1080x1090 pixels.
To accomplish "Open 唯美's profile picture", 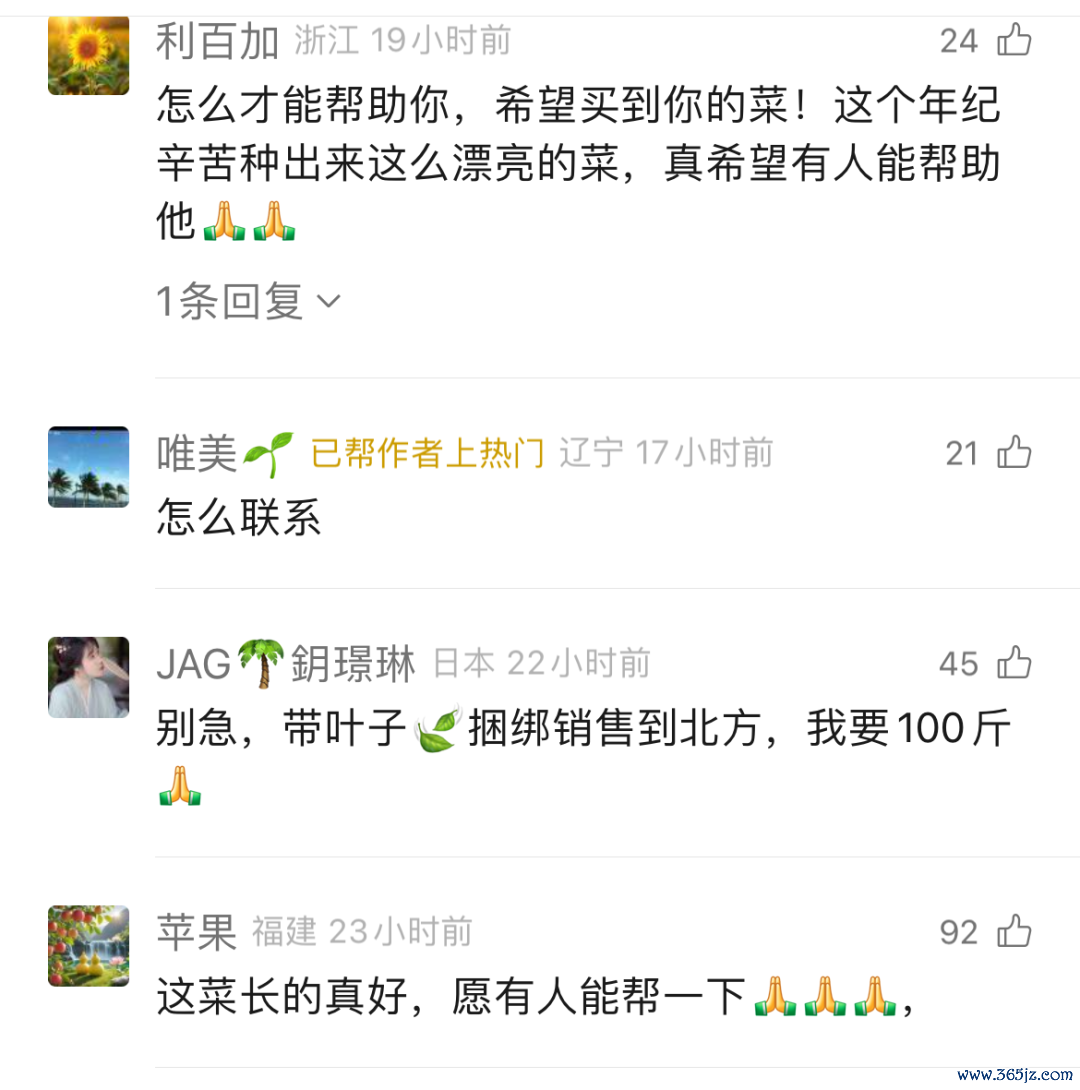I will click(89, 467).
